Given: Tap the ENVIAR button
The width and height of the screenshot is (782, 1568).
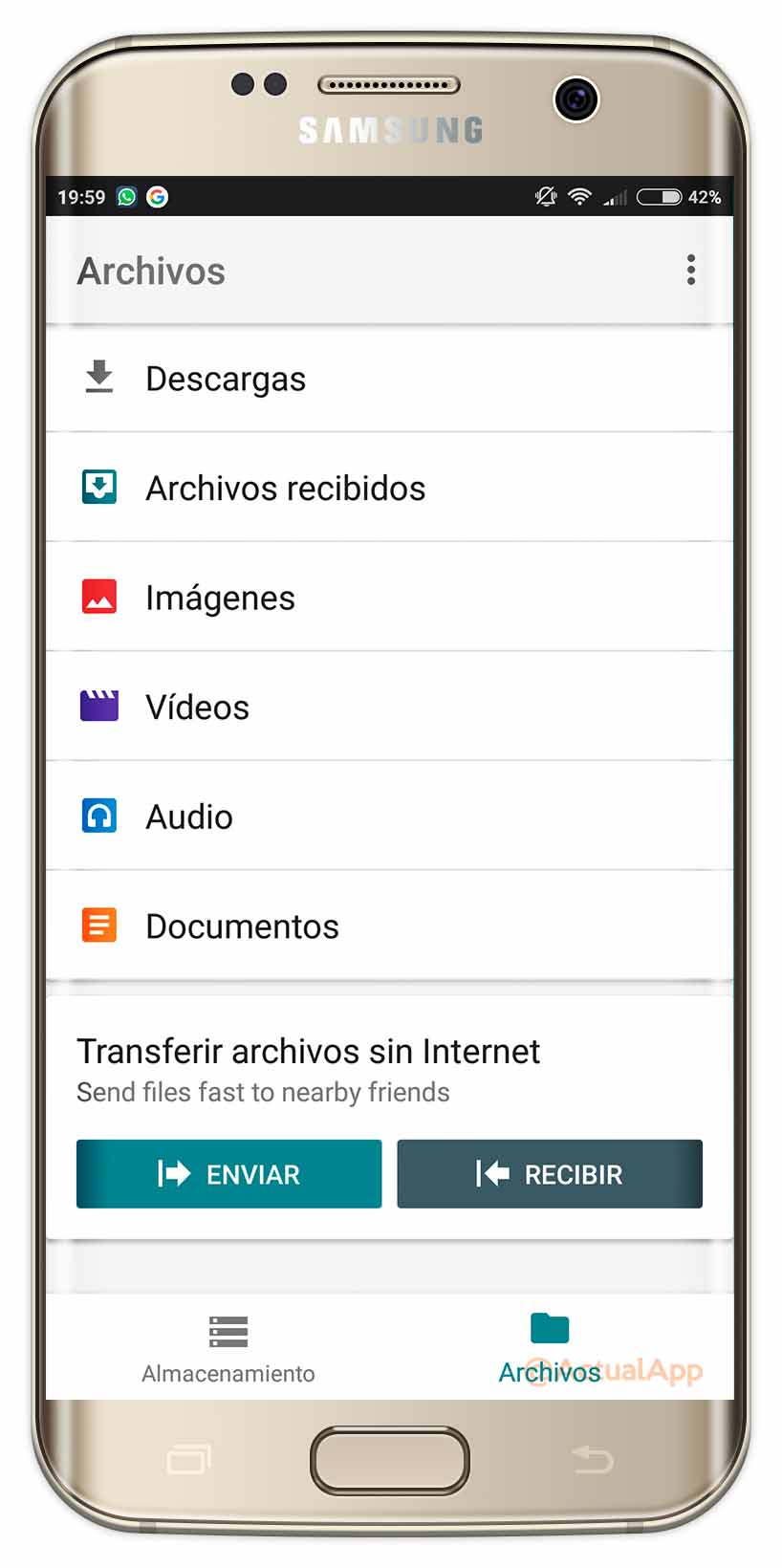Looking at the screenshot, I should point(229,1174).
